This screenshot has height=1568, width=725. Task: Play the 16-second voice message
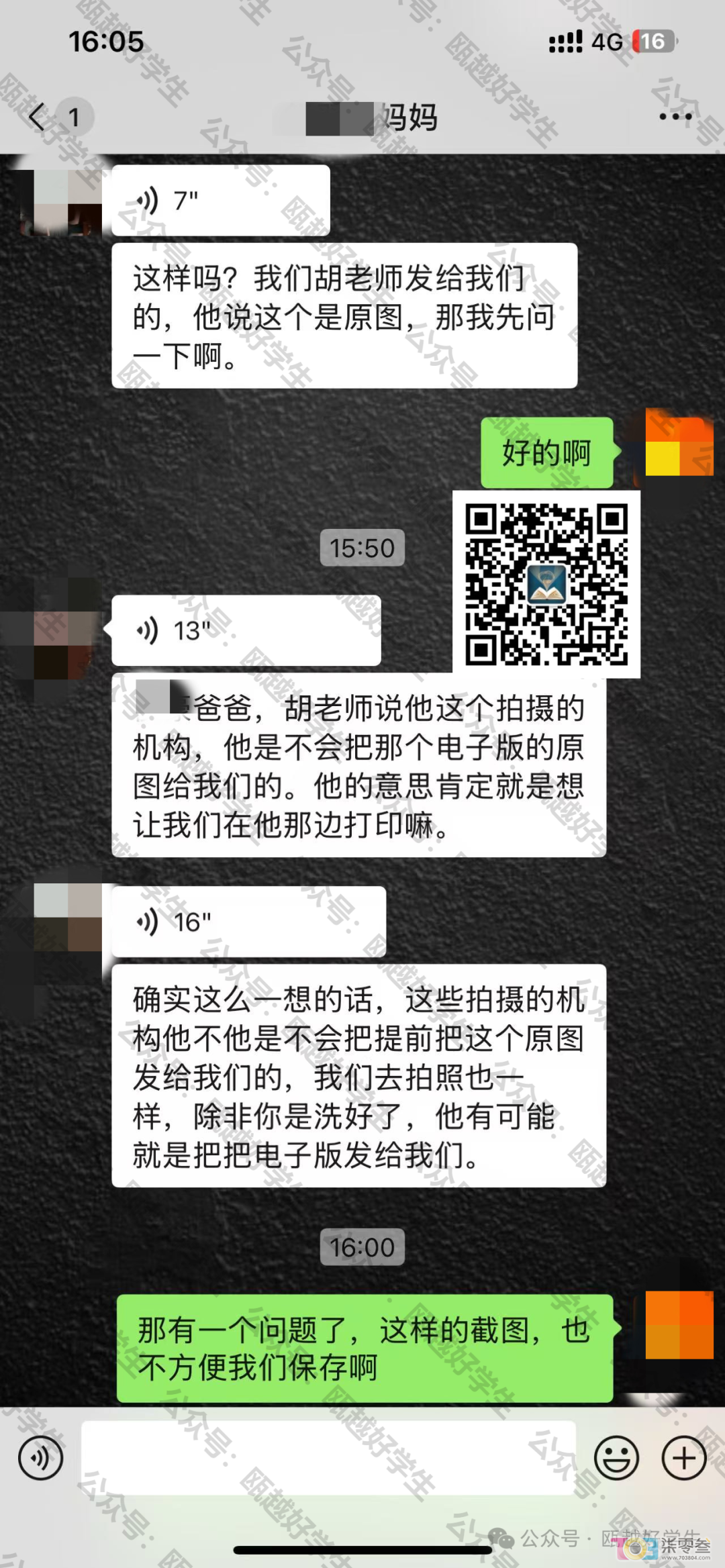248,922
